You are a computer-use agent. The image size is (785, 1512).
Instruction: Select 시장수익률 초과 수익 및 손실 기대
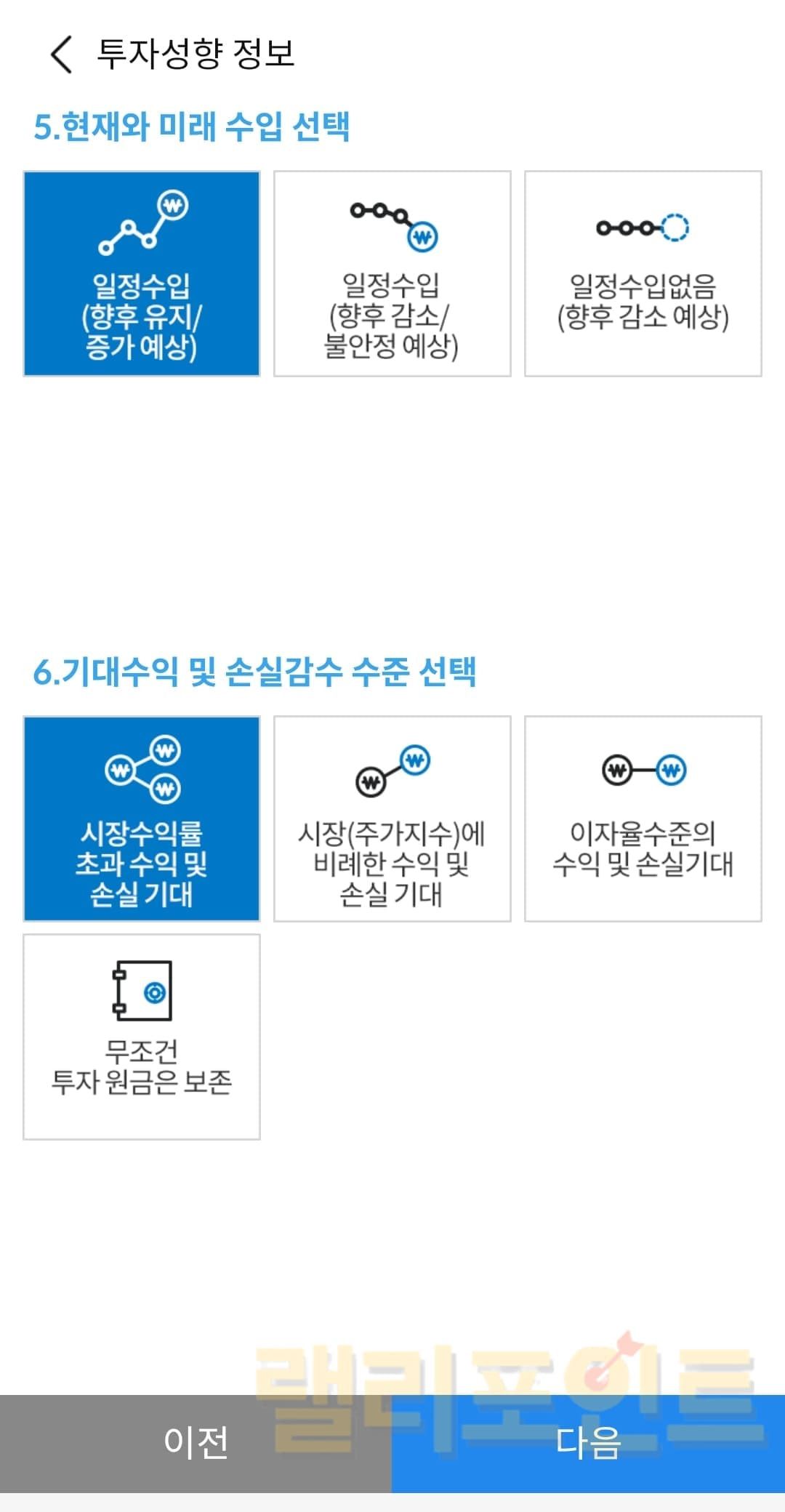click(142, 819)
